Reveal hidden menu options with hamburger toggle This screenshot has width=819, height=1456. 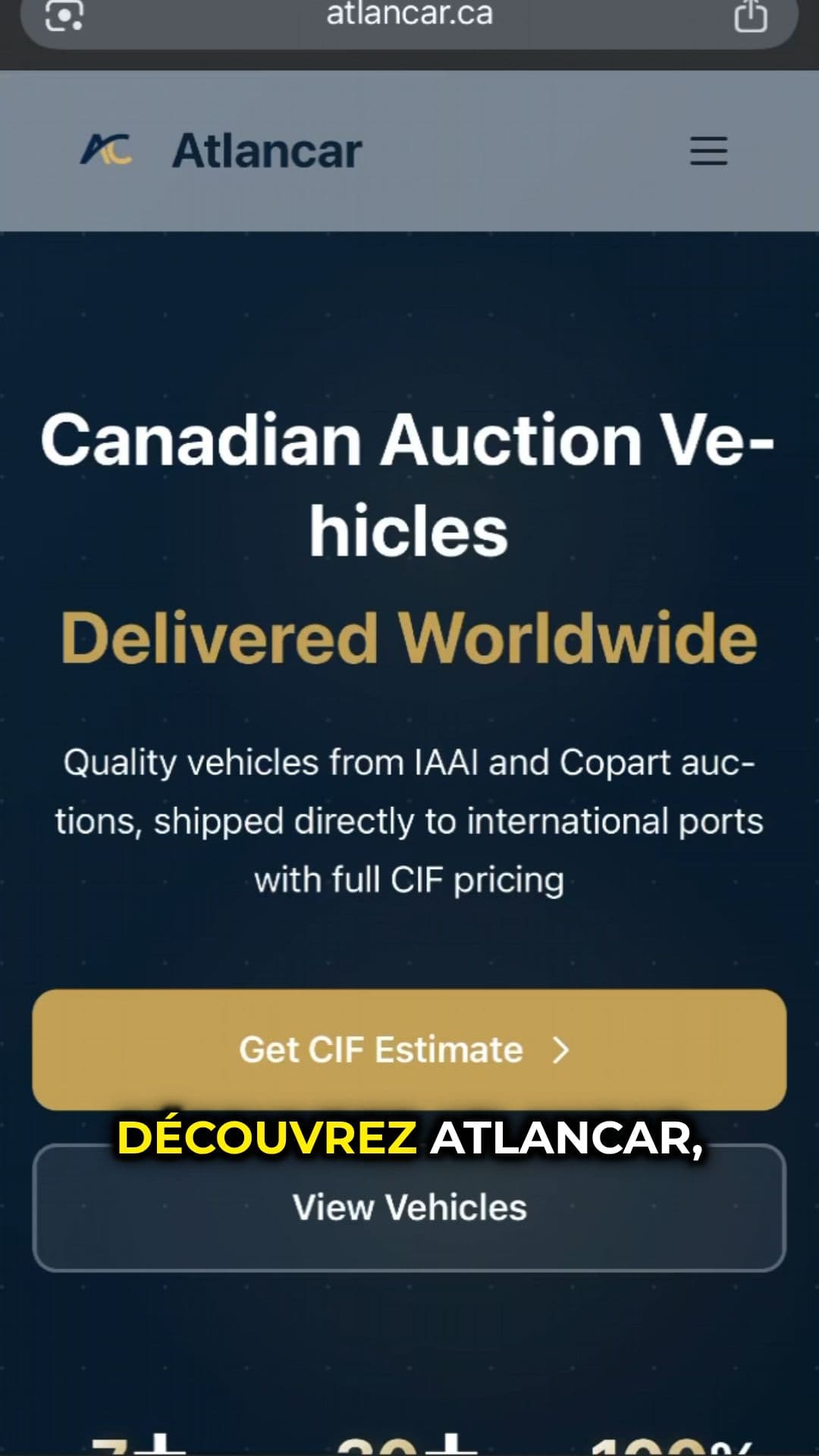tap(708, 151)
